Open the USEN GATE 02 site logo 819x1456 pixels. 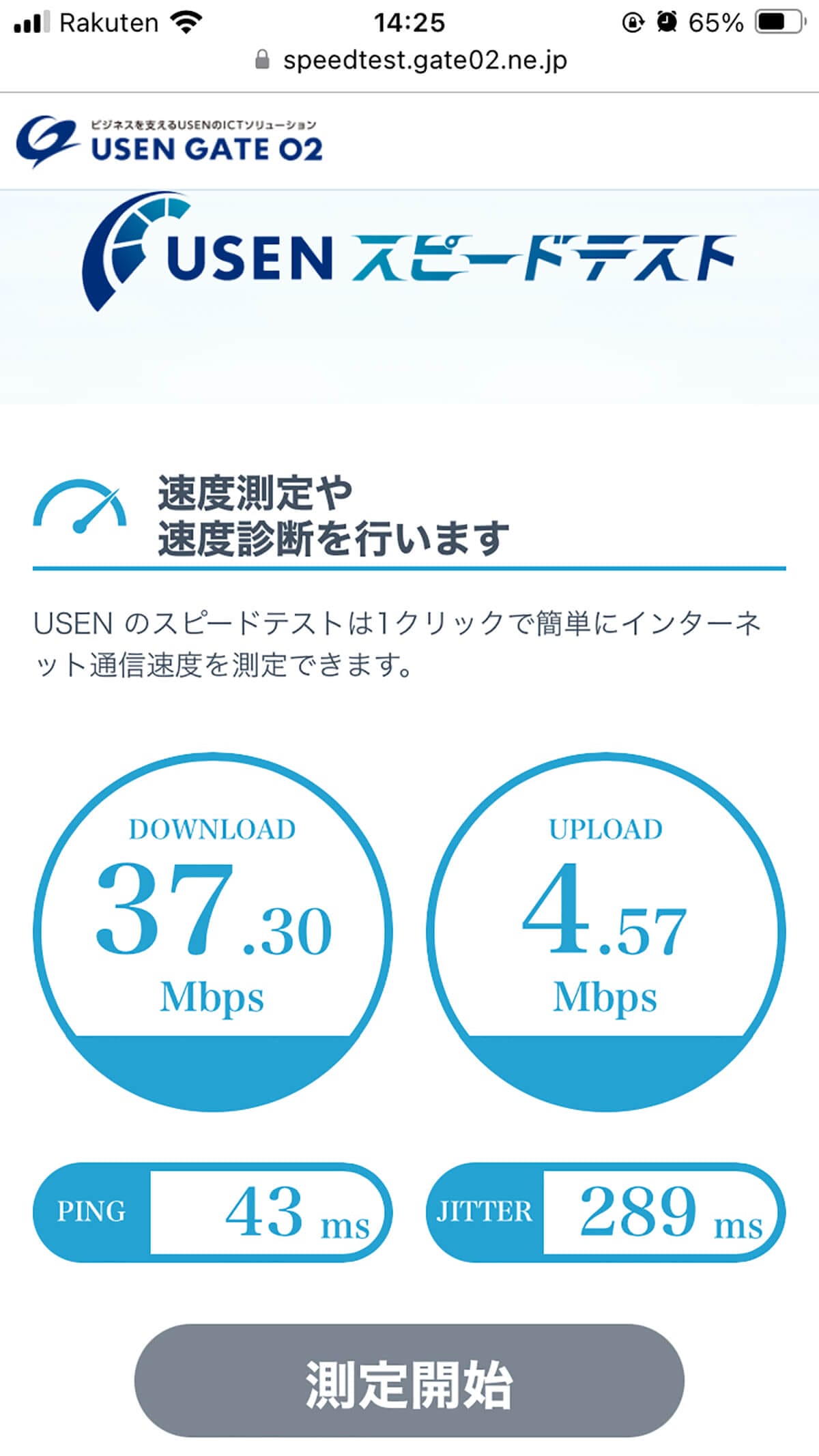click(x=170, y=141)
